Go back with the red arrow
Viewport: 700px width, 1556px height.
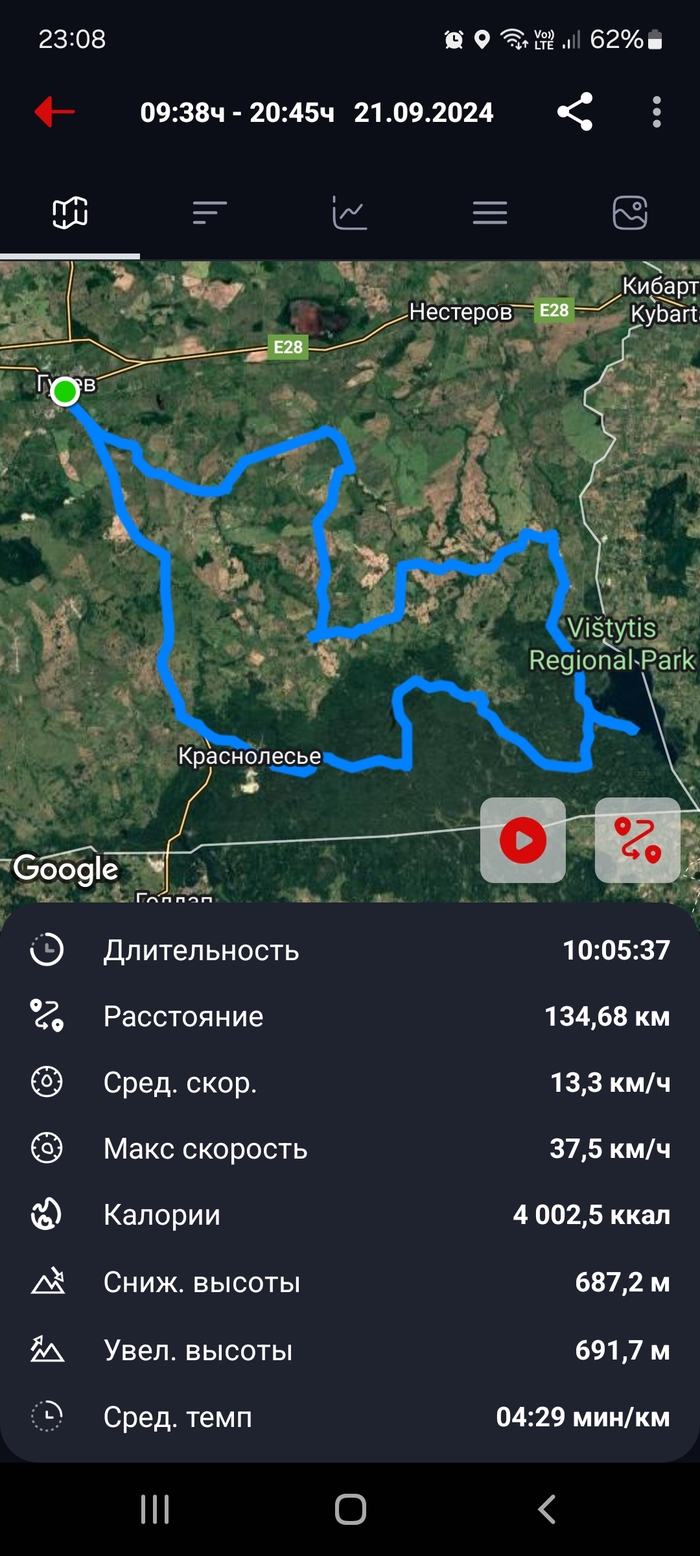tap(55, 112)
